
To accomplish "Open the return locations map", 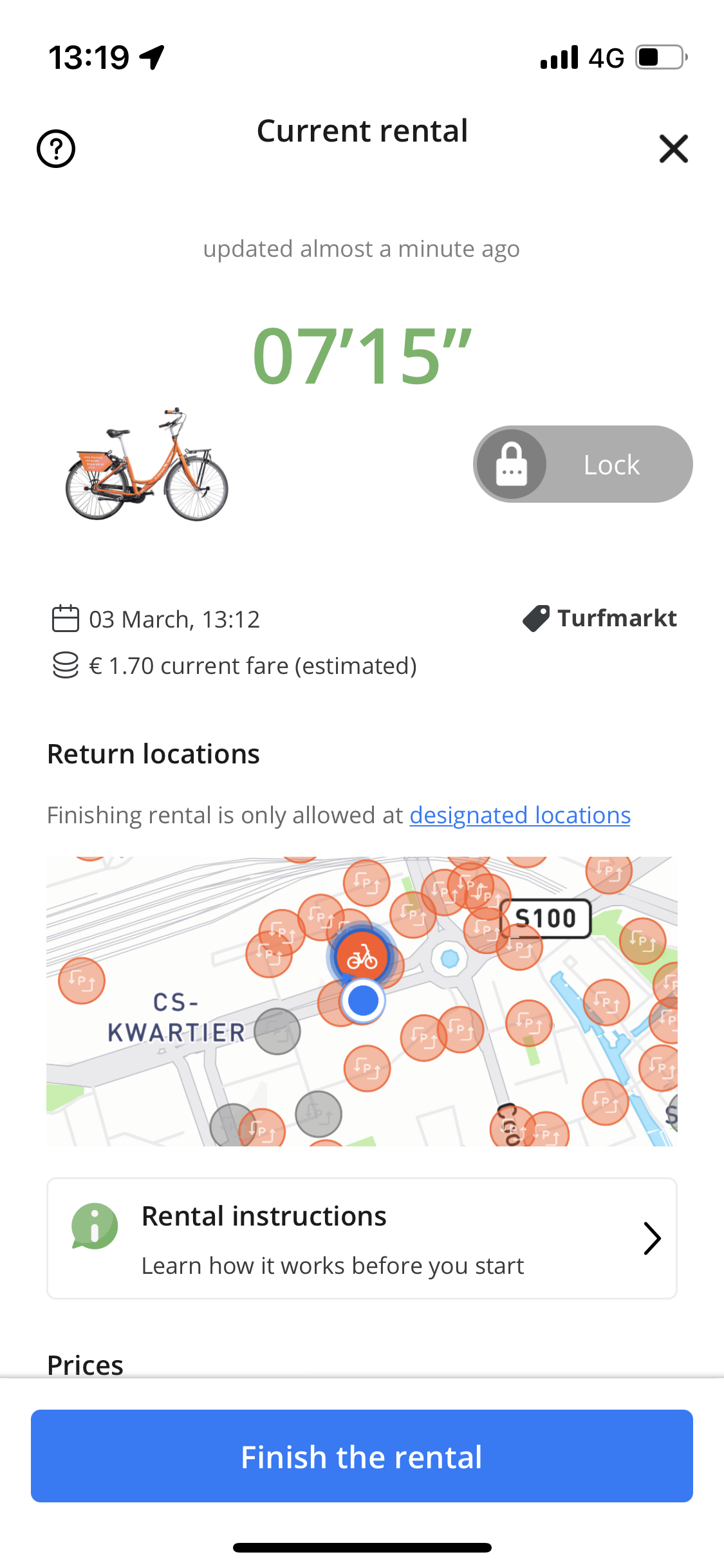I will [362, 1001].
